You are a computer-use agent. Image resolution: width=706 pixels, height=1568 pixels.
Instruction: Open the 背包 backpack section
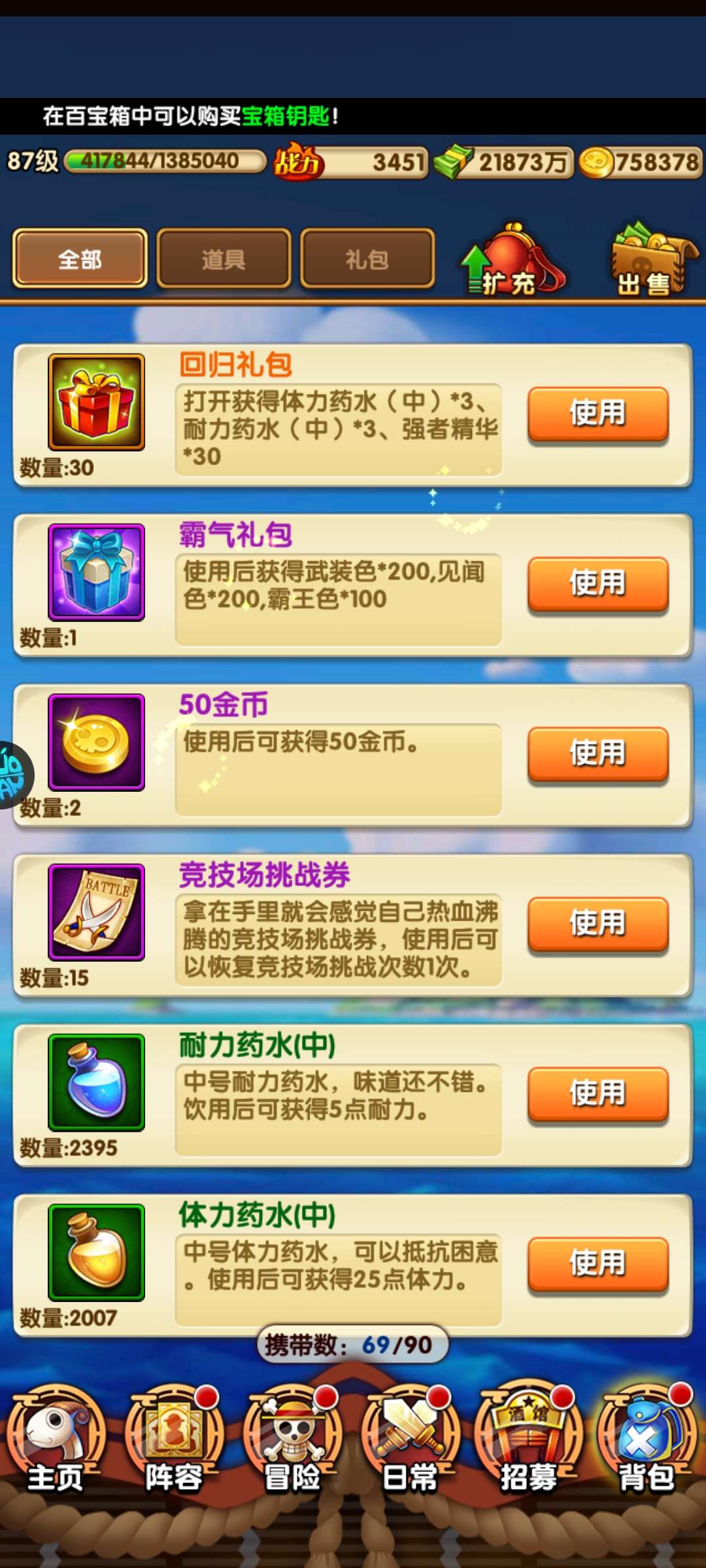point(646,1441)
